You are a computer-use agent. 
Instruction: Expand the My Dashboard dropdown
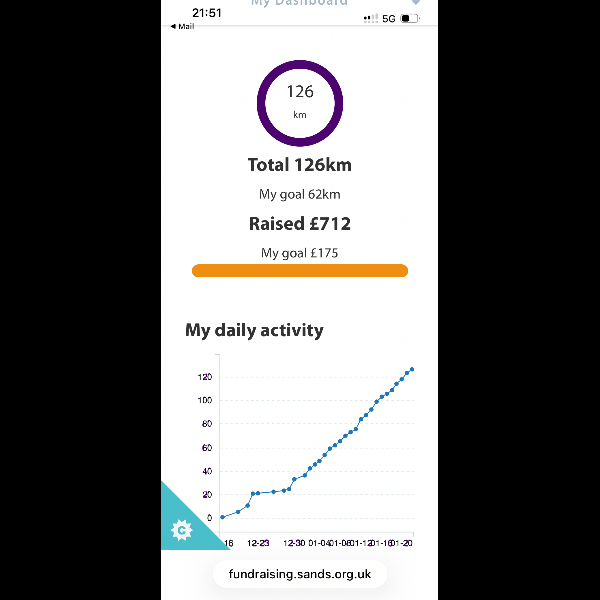[x=416, y=3]
